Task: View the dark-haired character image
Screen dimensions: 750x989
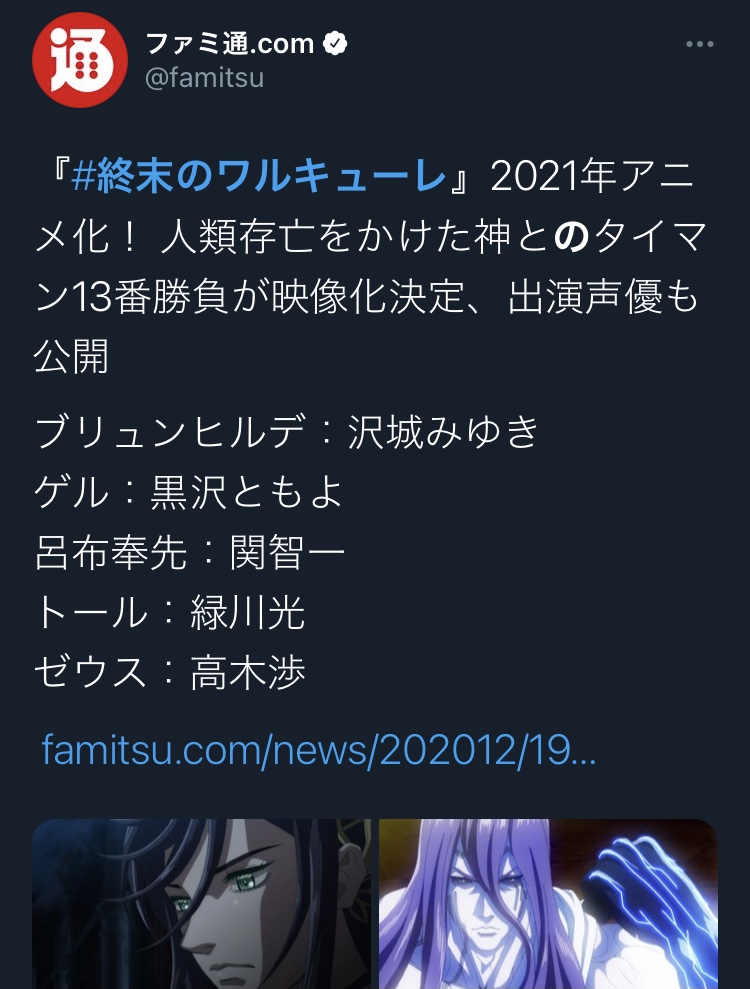Action: tap(201, 904)
